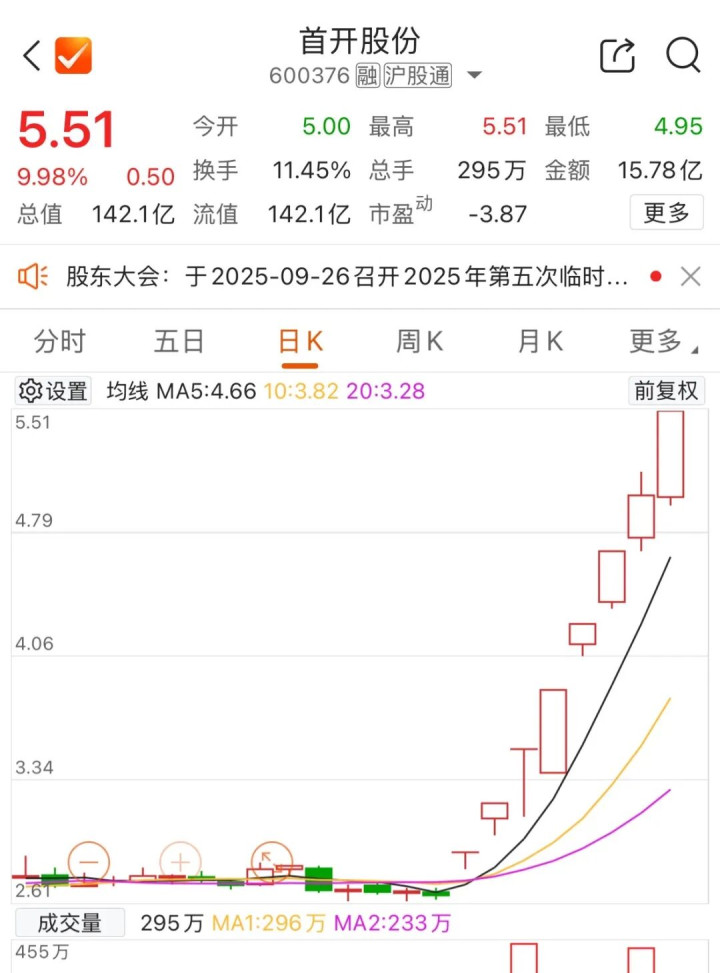The image size is (720, 973).
Task: Switch to the 分时 tab
Action: tap(60, 342)
